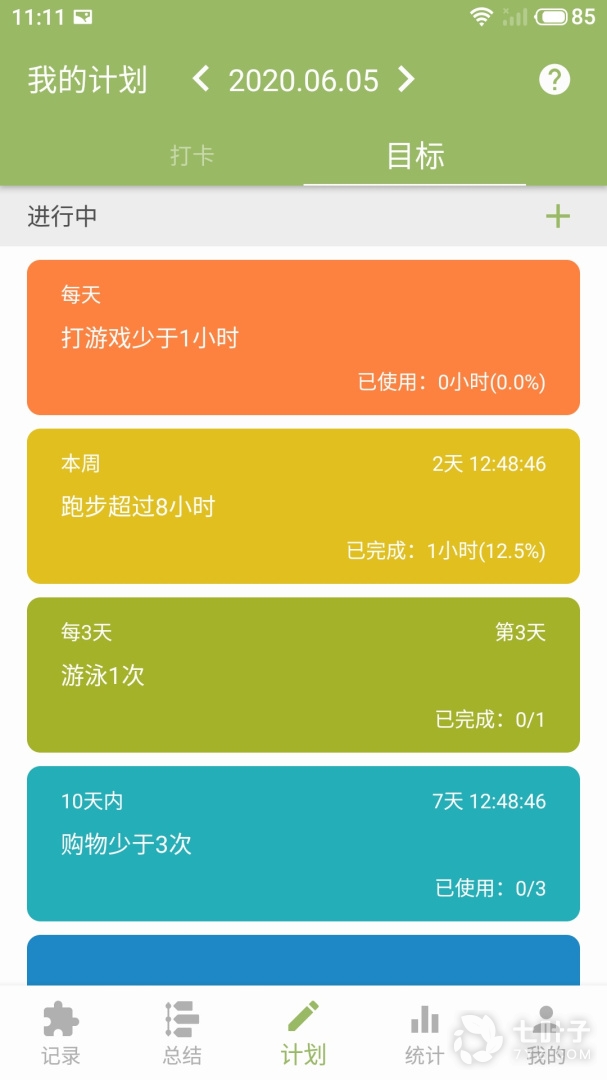Open the 购物少于3次 goal card

click(x=303, y=843)
